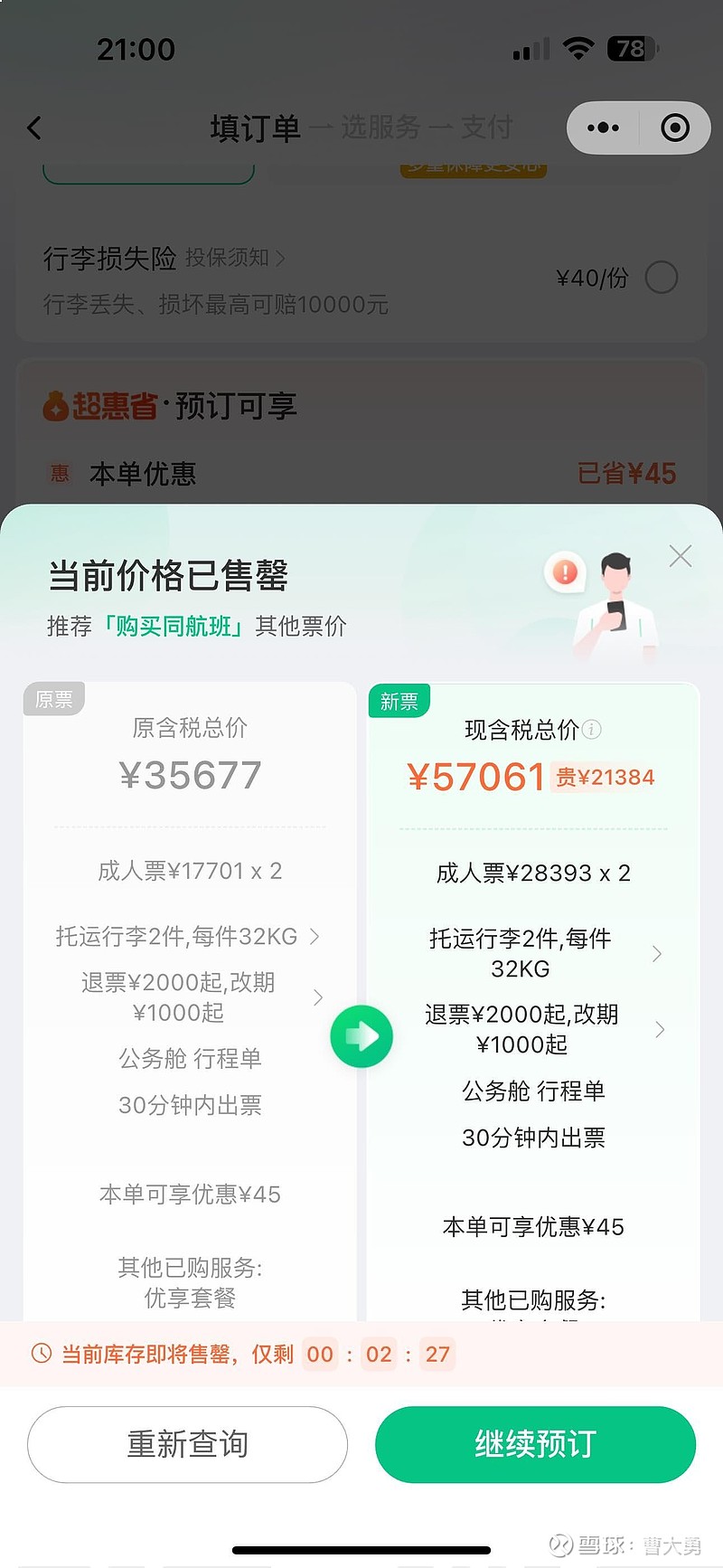Tap 重新查询 to search again
Image resolution: width=723 pixels, height=1568 pixels.
pyautogui.click(x=187, y=1445)
